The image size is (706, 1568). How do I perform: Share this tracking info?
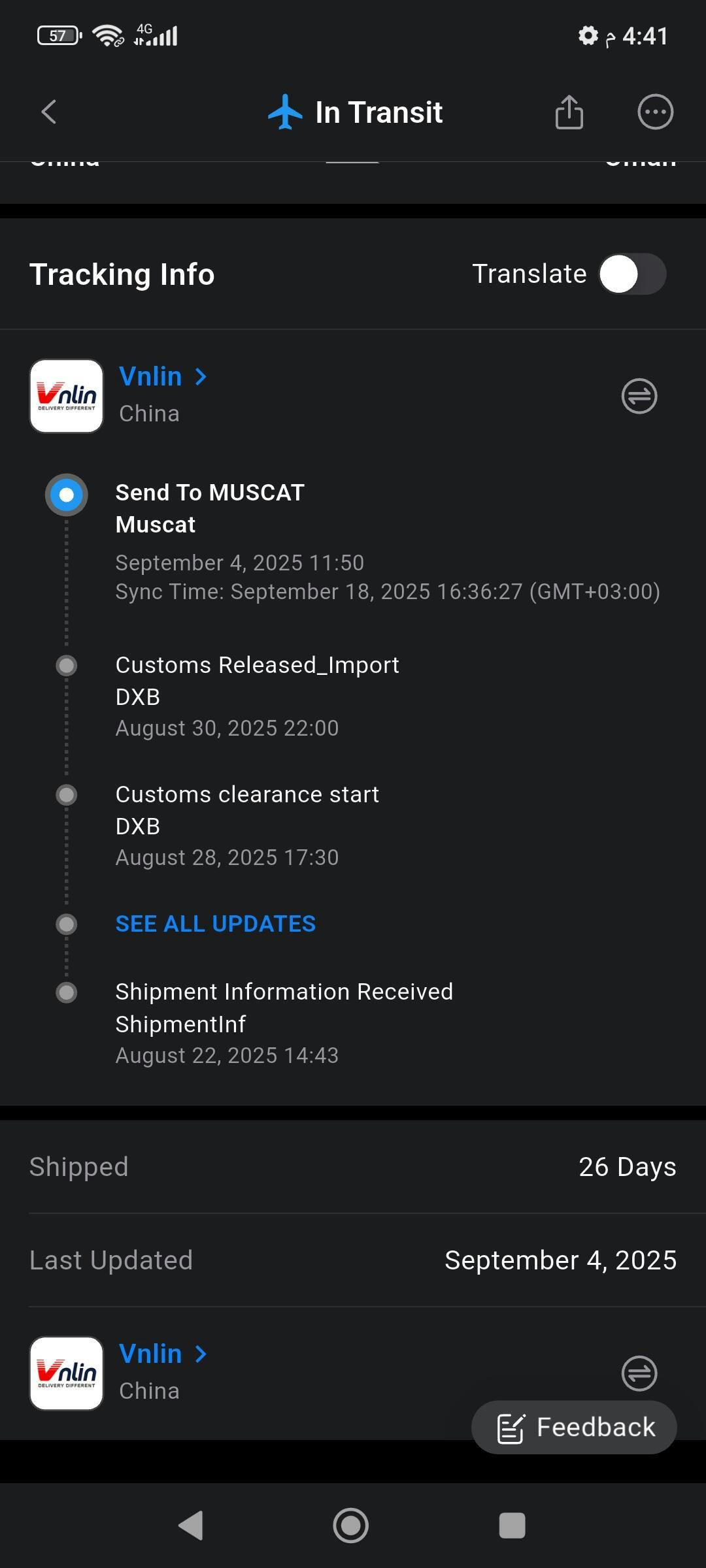(x=569, y=112)
